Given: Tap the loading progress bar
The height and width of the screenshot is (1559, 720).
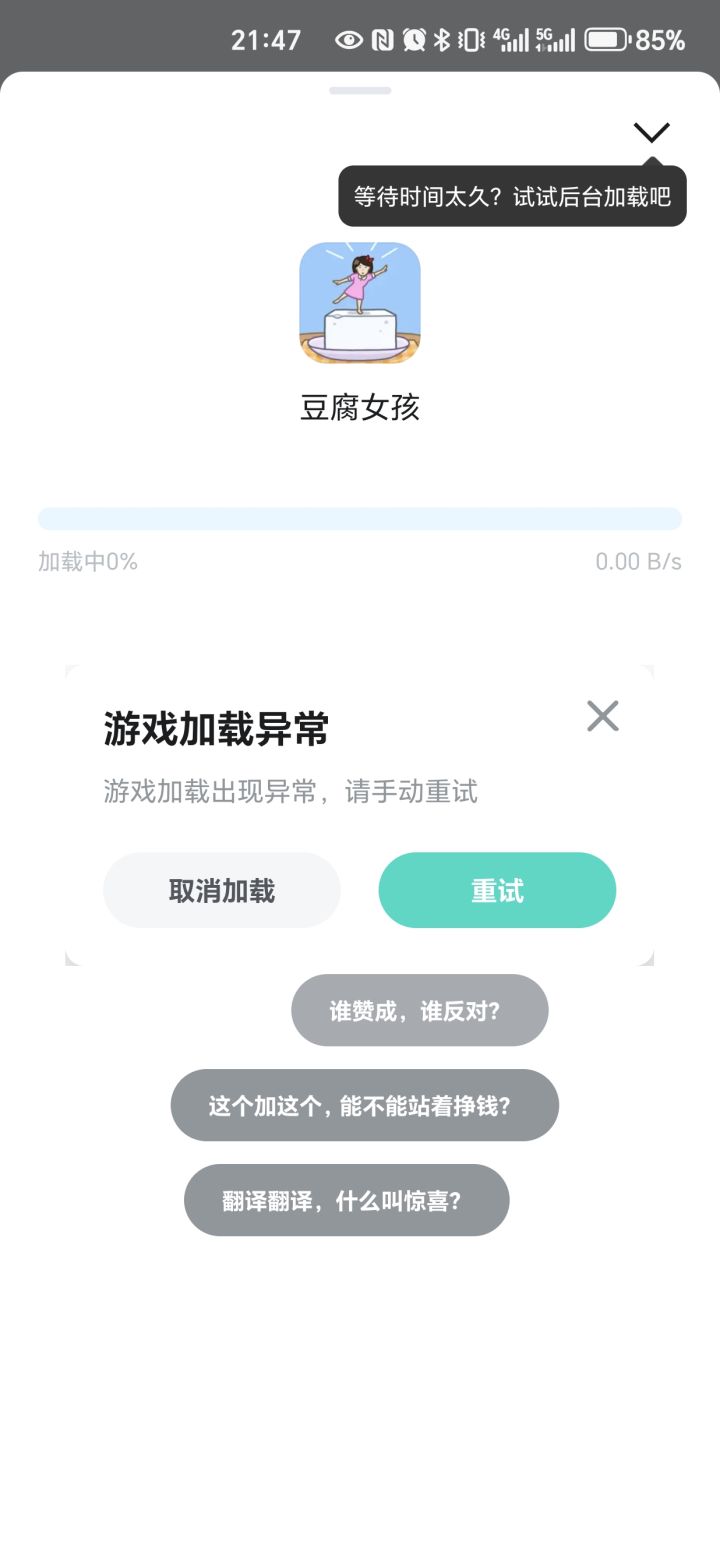Looking at the screenshot, I should point(360,518).
